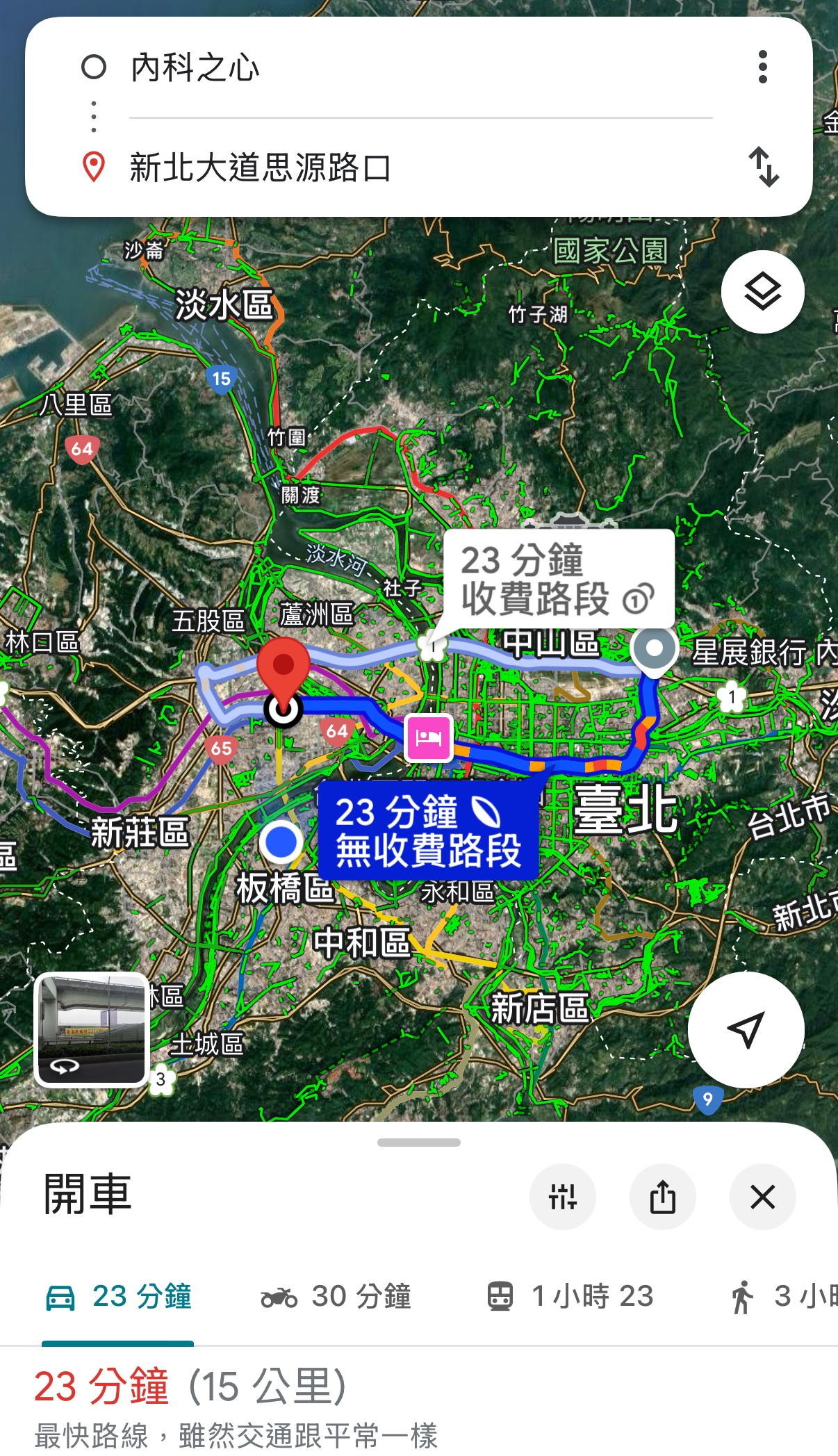
Task: Recenter map on my location
Action: coord(746,1029)
